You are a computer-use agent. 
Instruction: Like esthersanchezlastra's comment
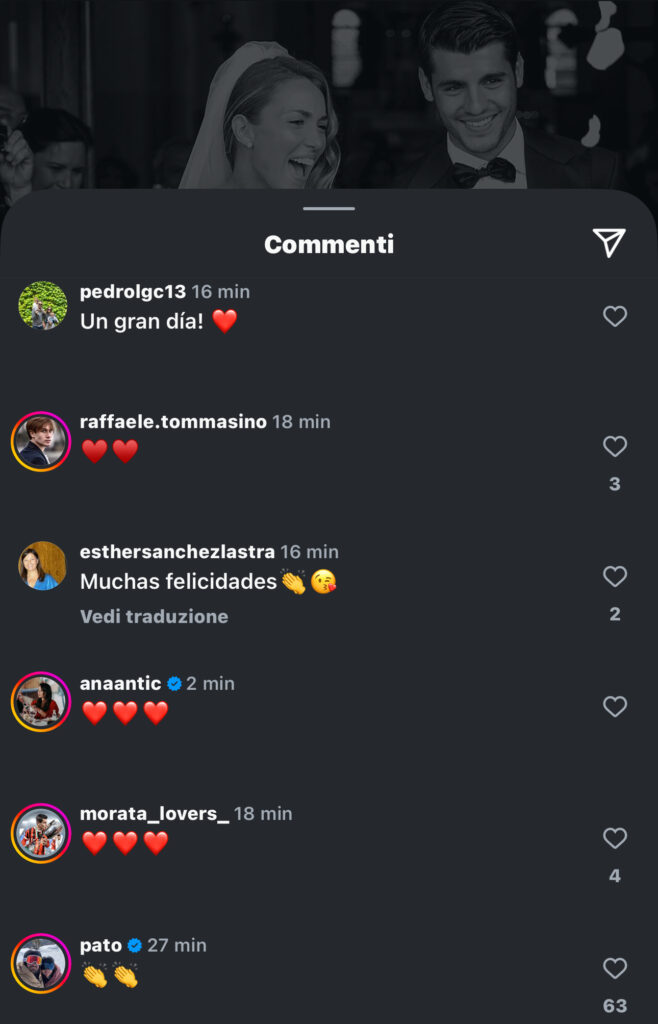click(x=615, y=577)
